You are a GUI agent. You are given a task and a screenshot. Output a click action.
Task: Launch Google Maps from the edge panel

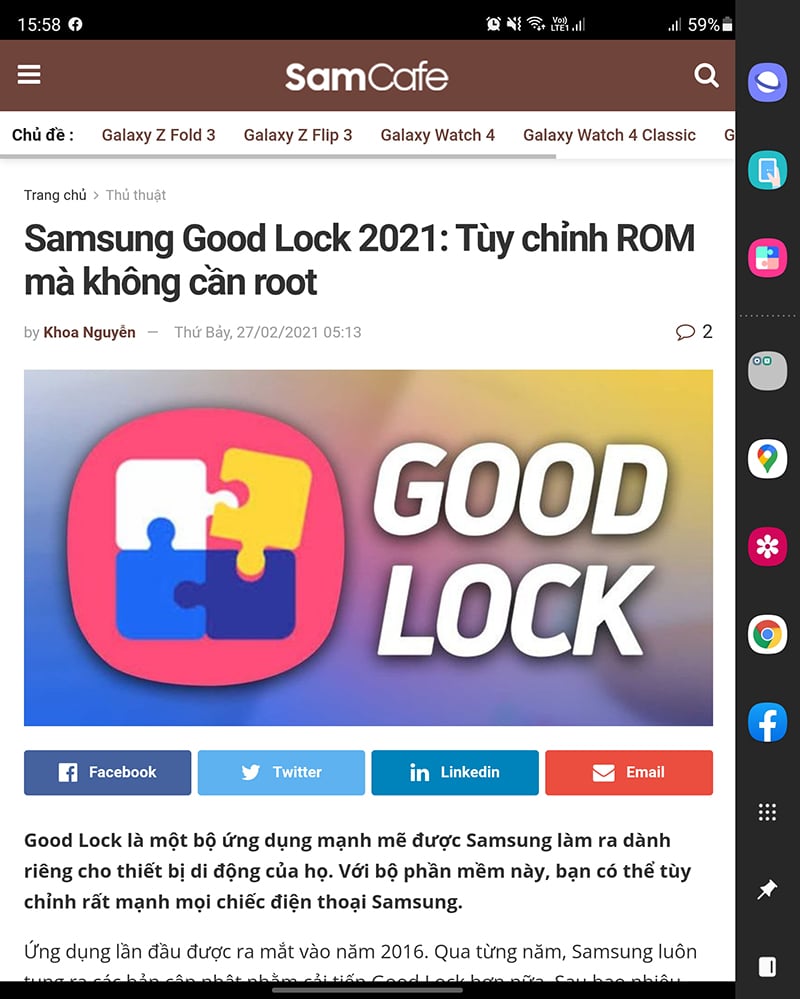(x=767, y=459)
